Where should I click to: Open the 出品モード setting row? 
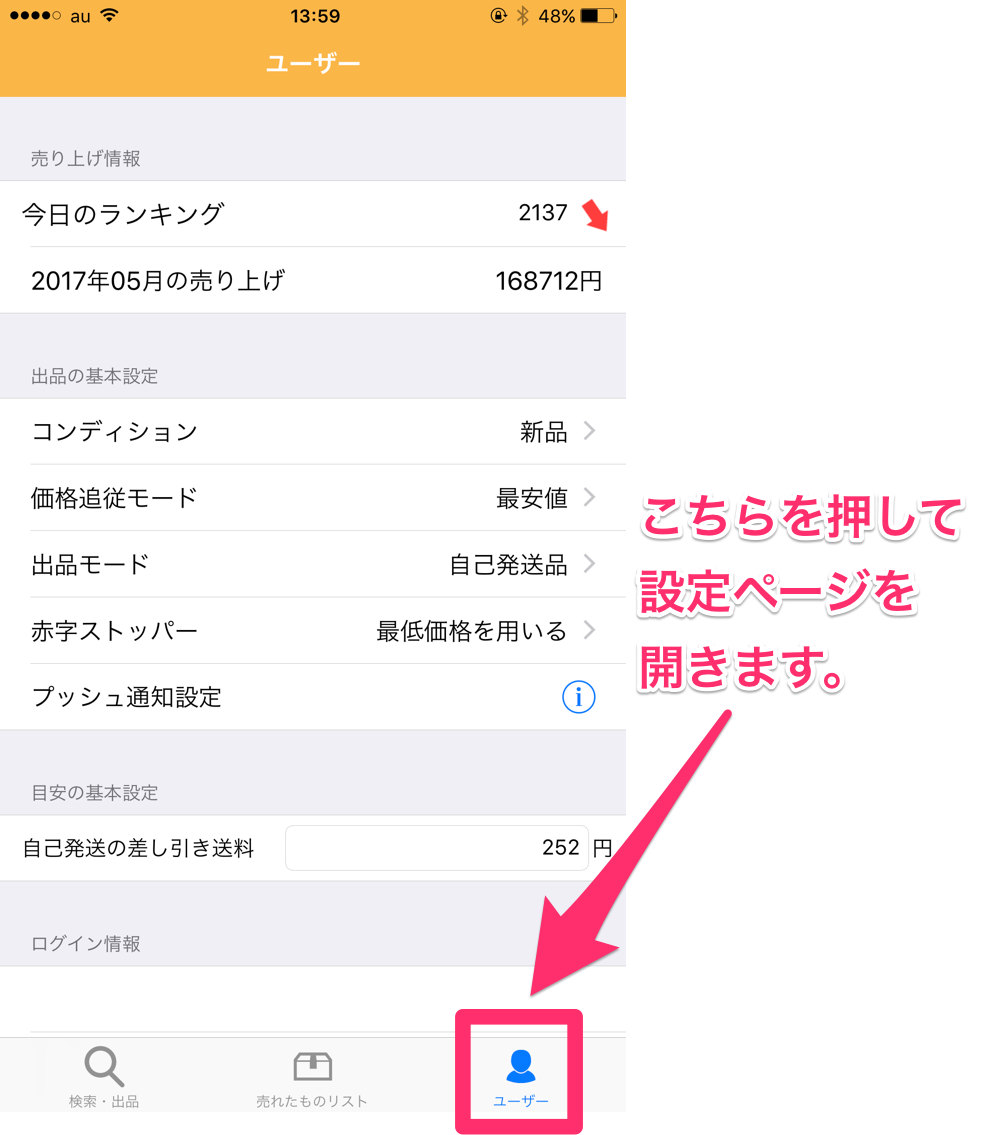tap(313, 564)
